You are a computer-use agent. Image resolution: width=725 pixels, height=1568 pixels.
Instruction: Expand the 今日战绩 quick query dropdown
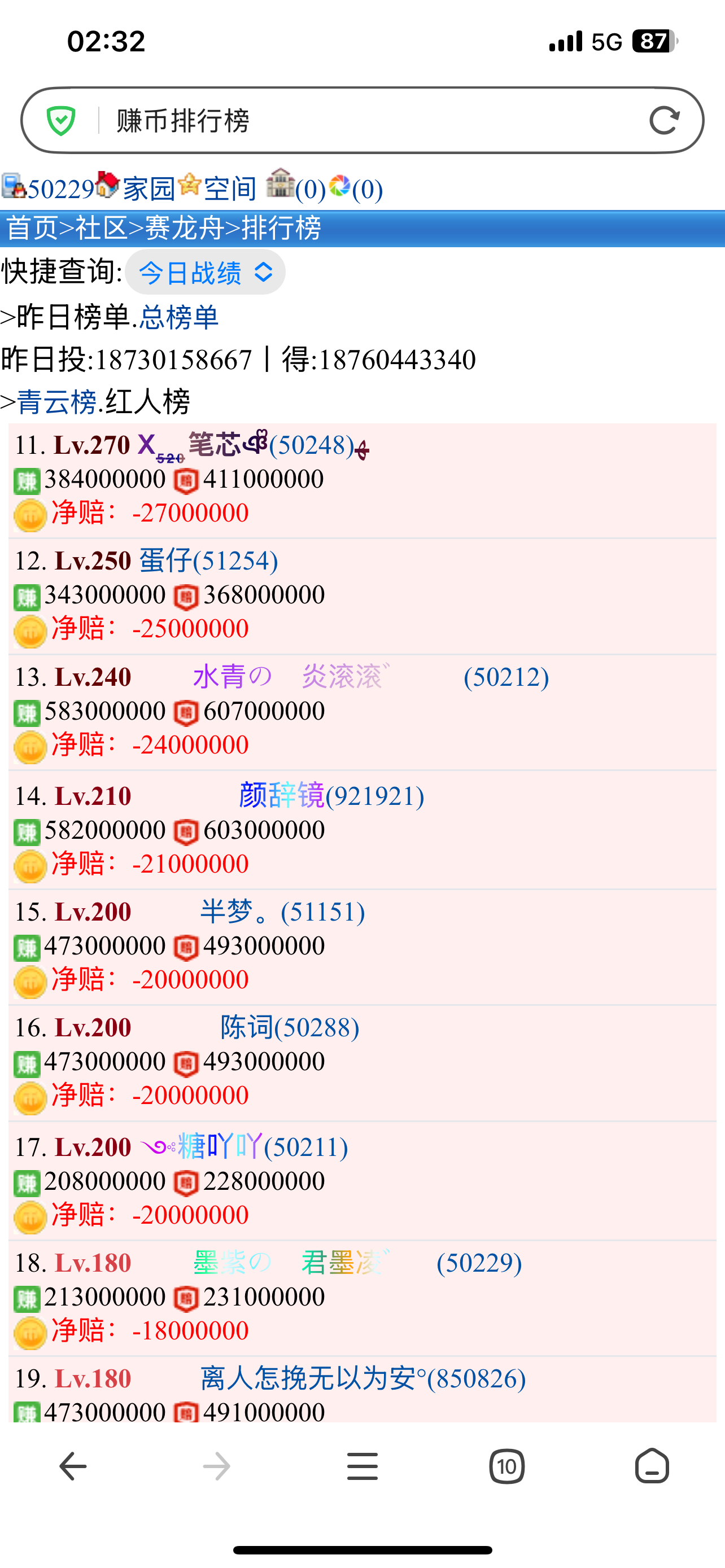[205, 272]
